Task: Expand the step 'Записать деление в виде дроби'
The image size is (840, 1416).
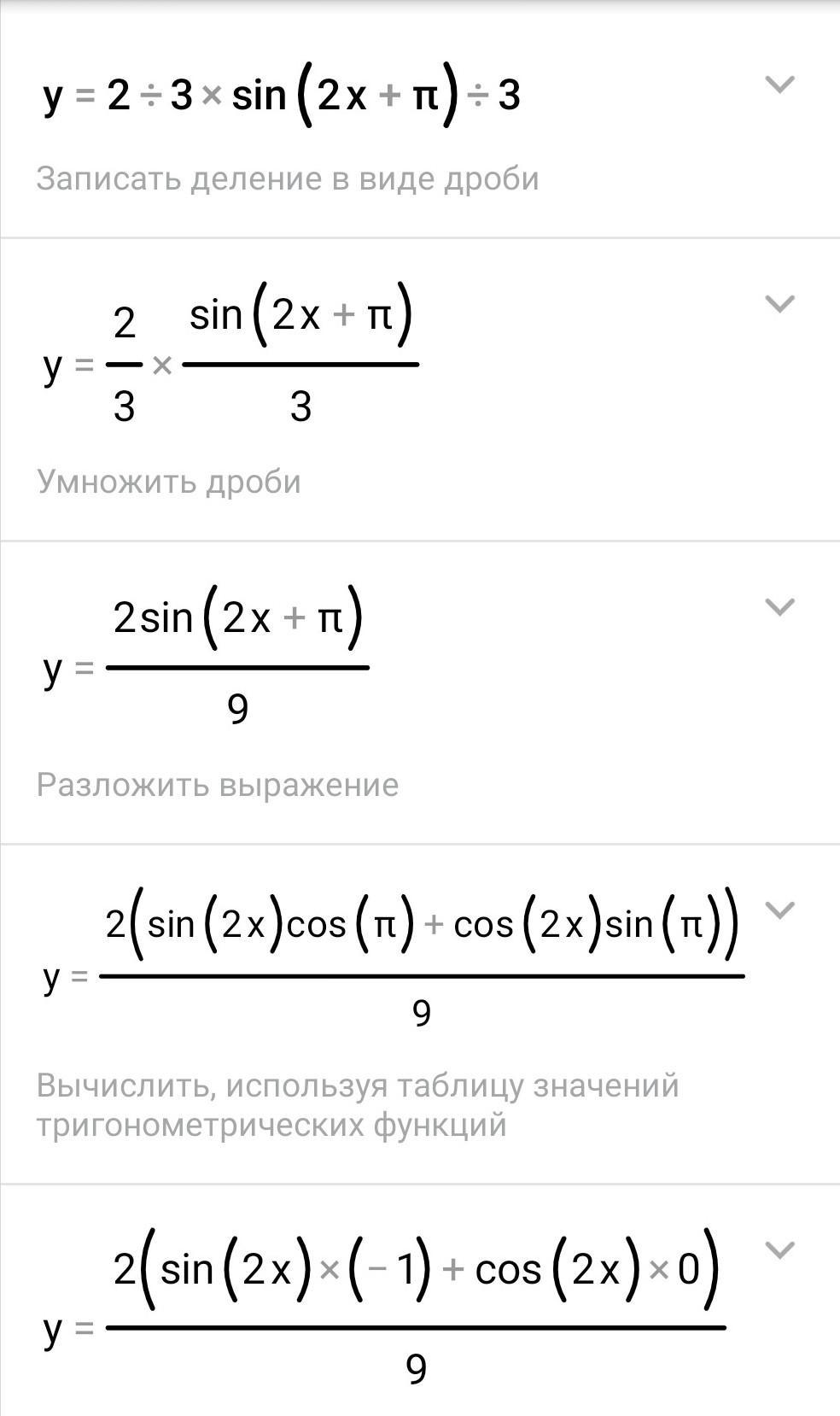Action: point(779,85)
